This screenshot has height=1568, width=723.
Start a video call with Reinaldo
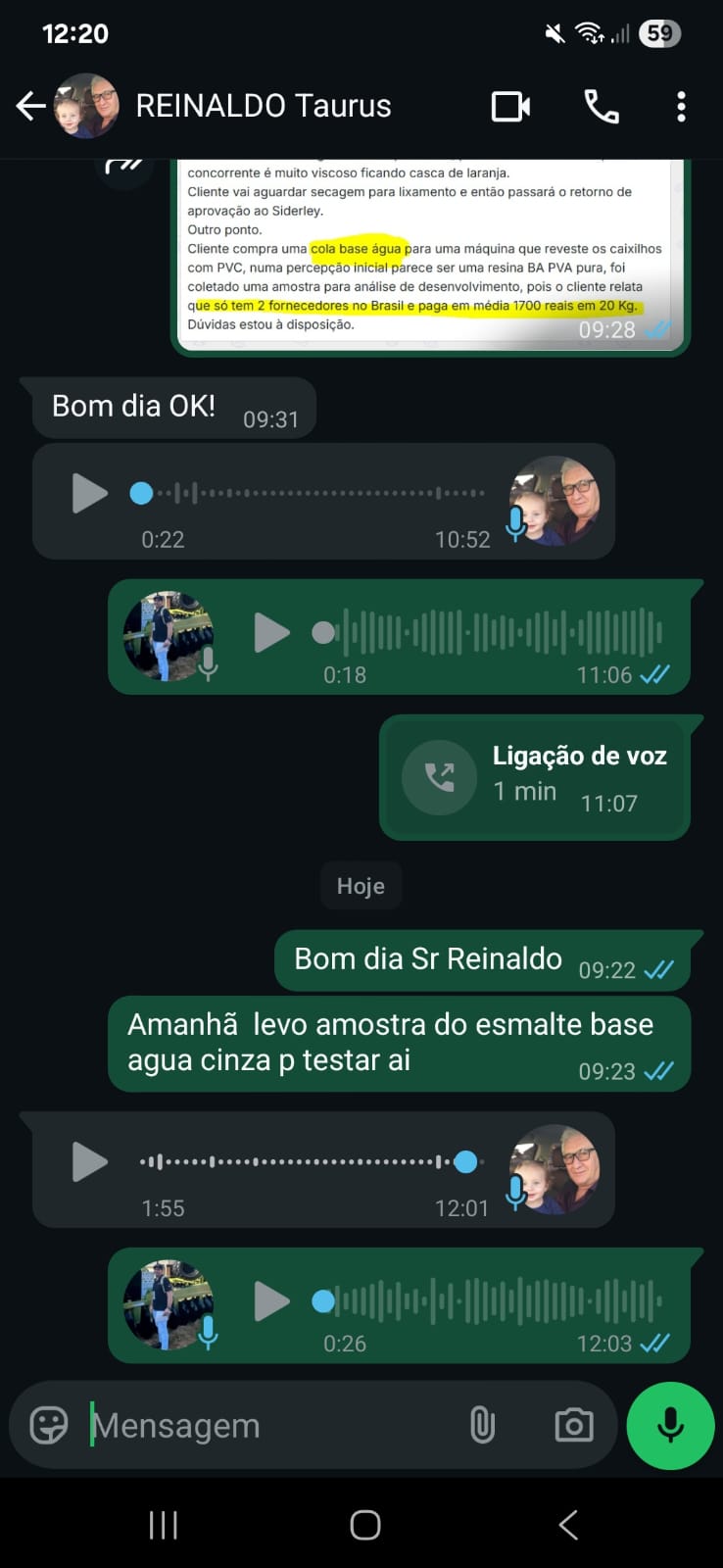(x=510, y=106)
